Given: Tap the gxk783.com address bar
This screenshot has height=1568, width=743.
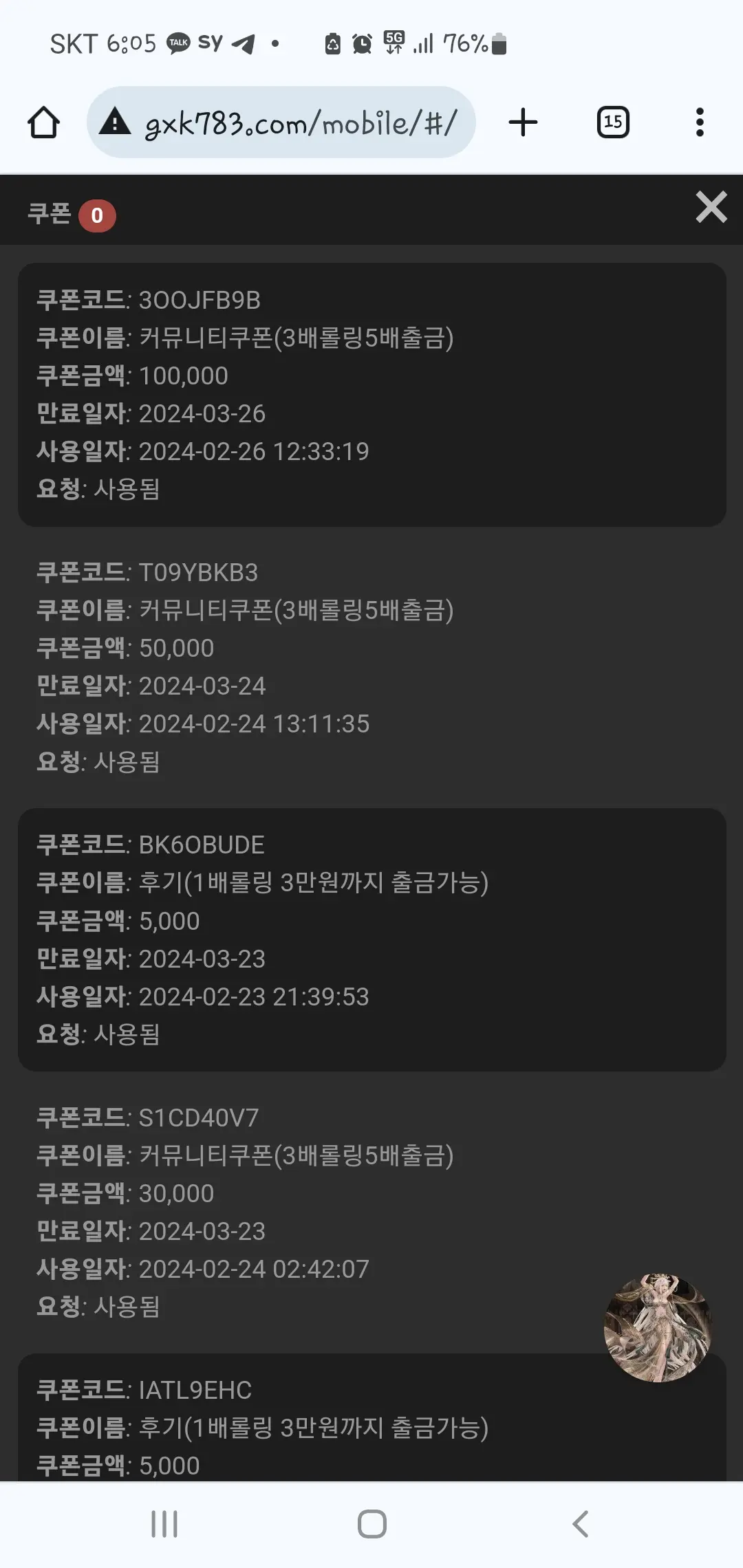Looking at the screenshot, I should tap(281, 122).
